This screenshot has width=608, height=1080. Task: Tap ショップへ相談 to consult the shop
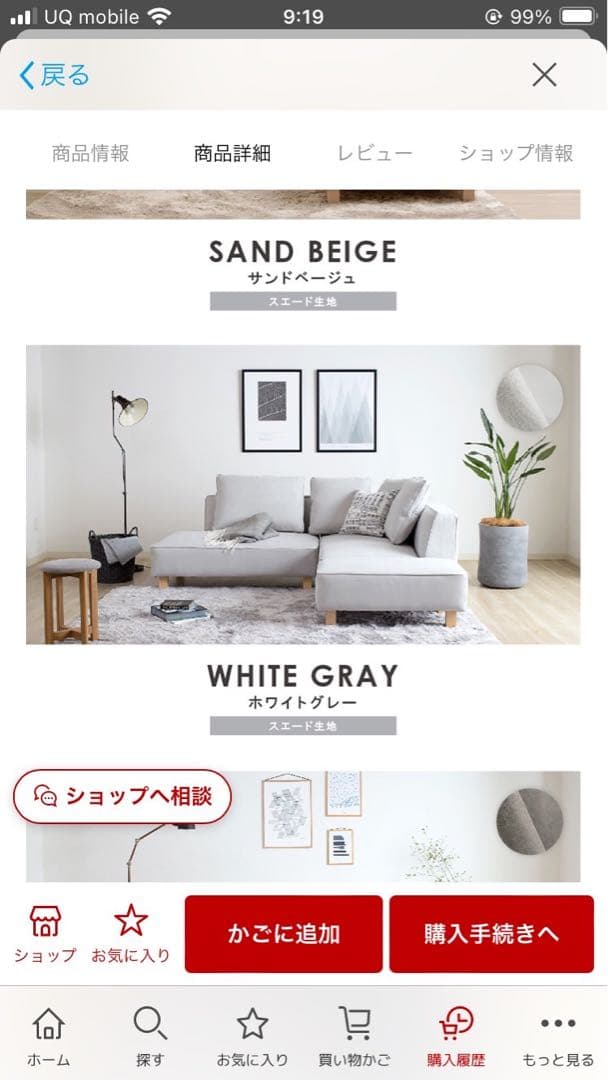(122, 796)
